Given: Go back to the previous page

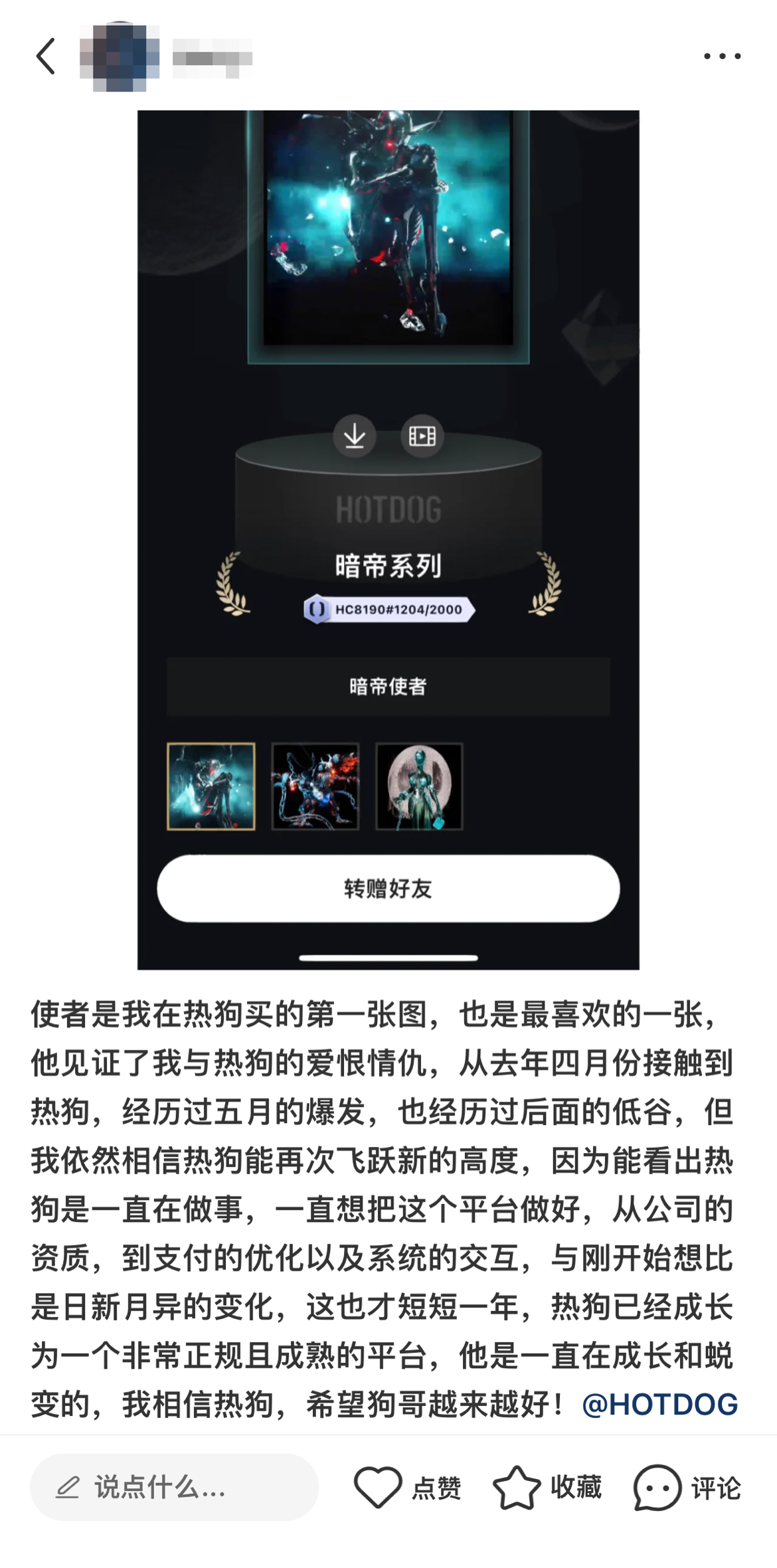Looking at the screenshot, I should coord(45,56).
